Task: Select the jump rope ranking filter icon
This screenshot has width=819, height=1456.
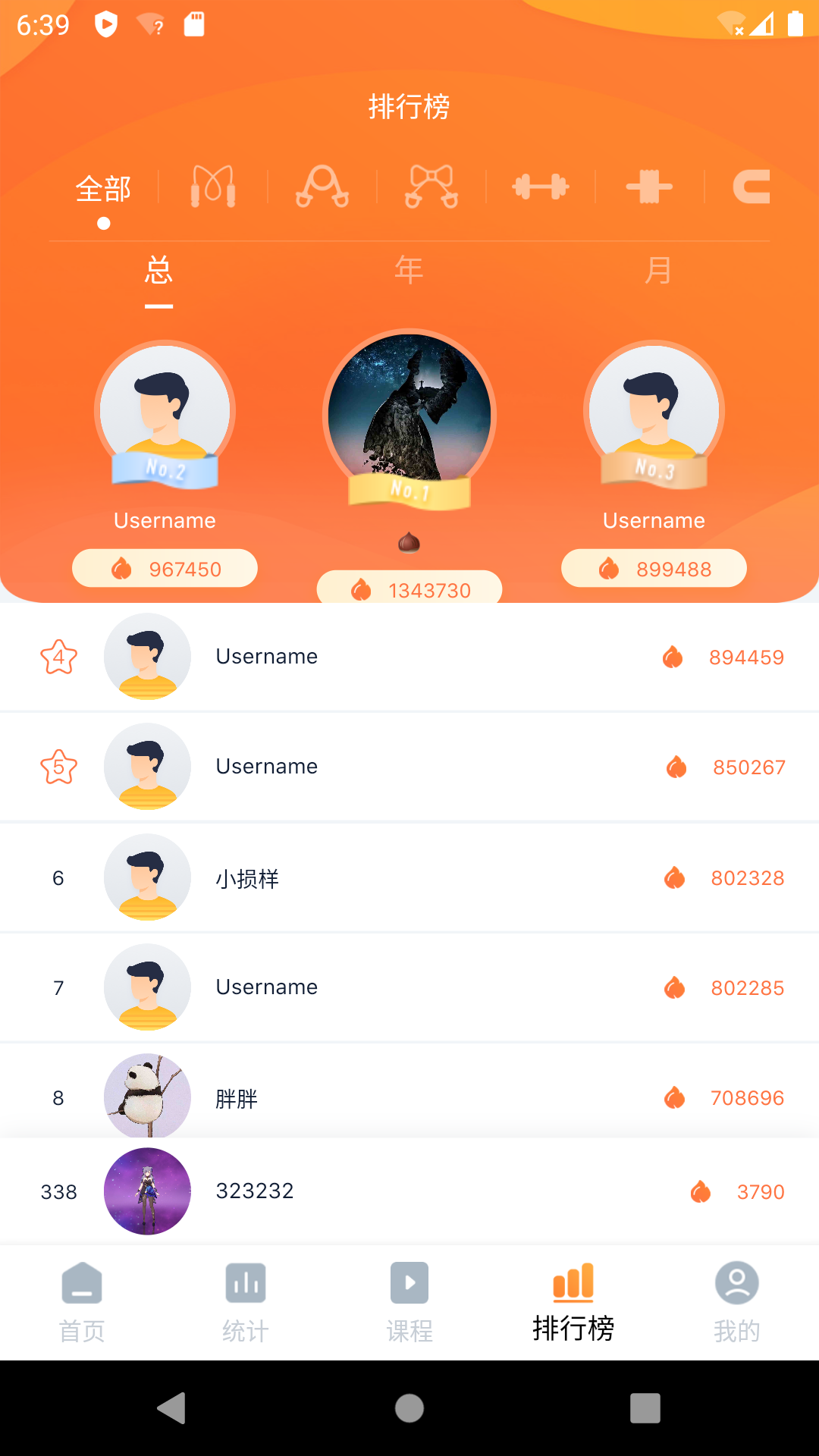Action: [214, 187]
